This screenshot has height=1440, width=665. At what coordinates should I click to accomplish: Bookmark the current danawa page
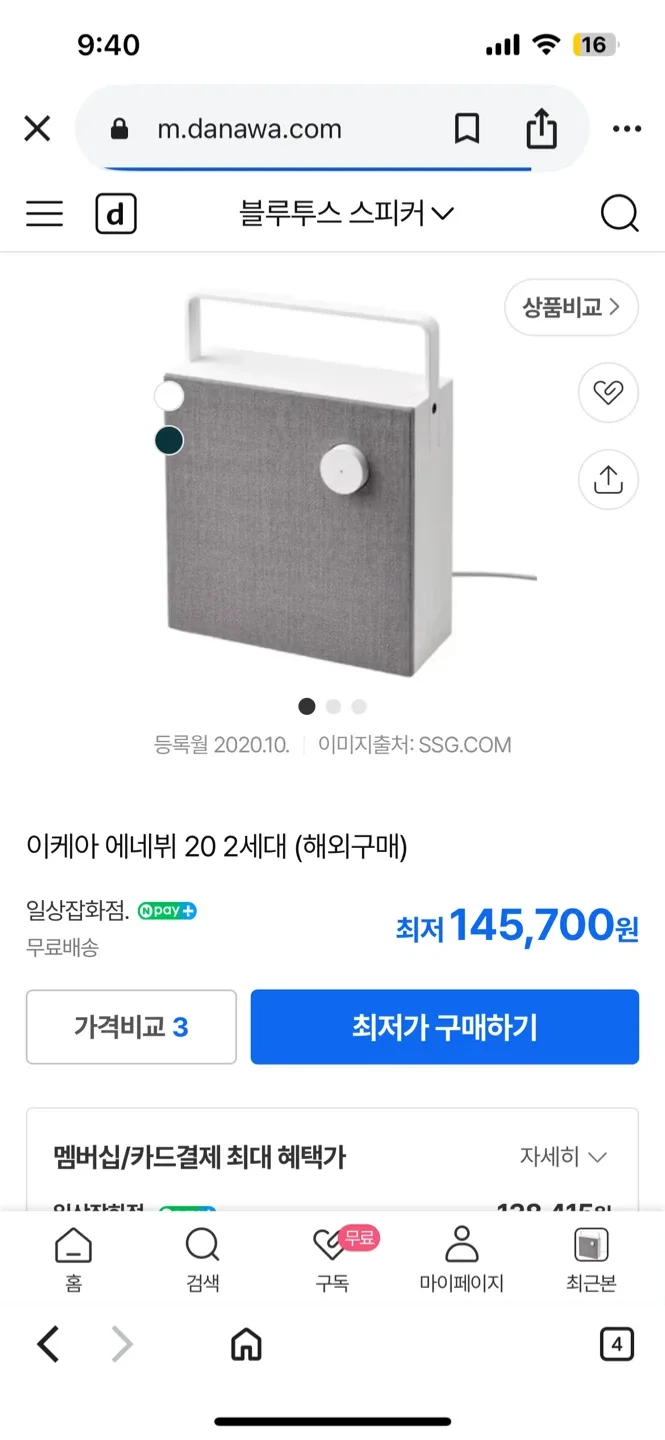pyautogui.click(x=467, y=129)
